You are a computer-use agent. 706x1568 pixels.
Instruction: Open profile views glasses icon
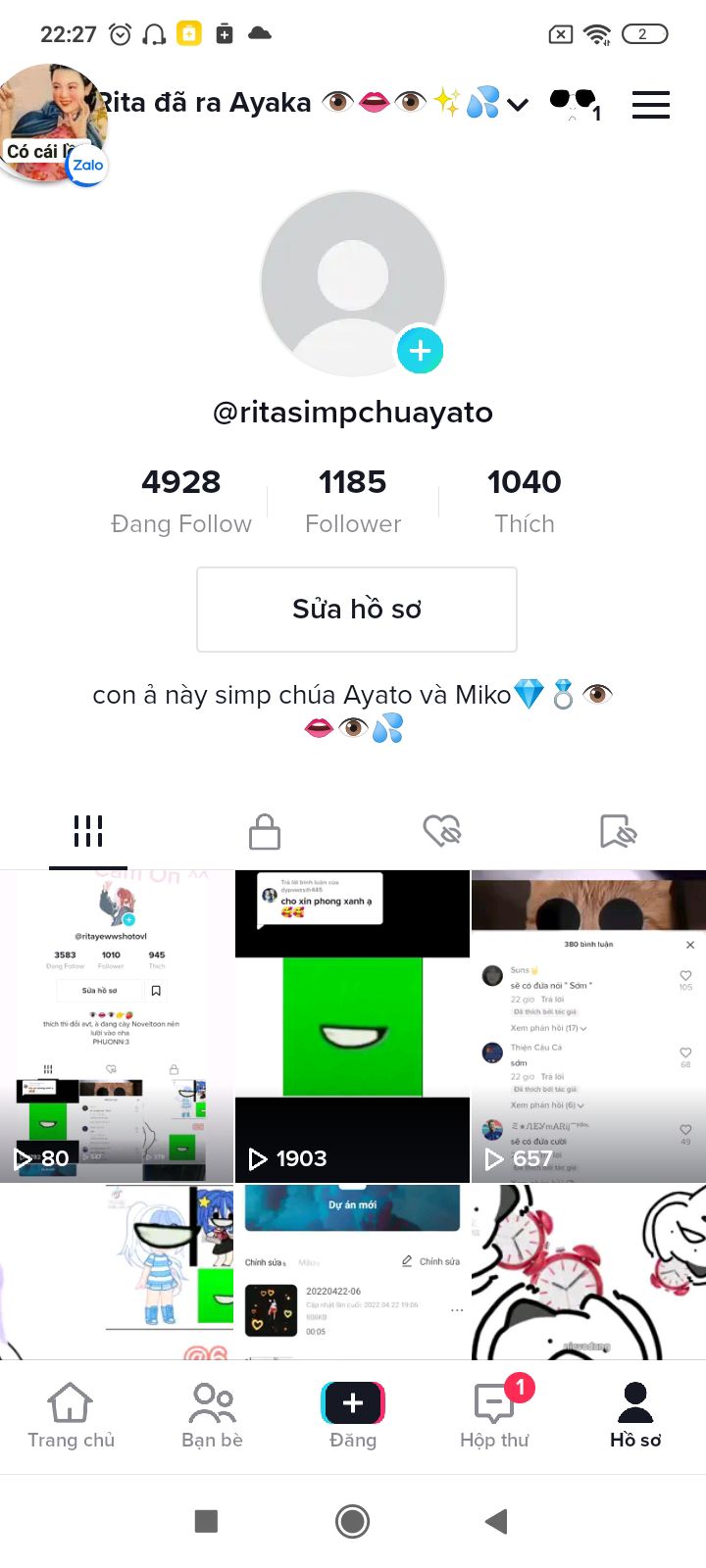(x=574, y=103)
